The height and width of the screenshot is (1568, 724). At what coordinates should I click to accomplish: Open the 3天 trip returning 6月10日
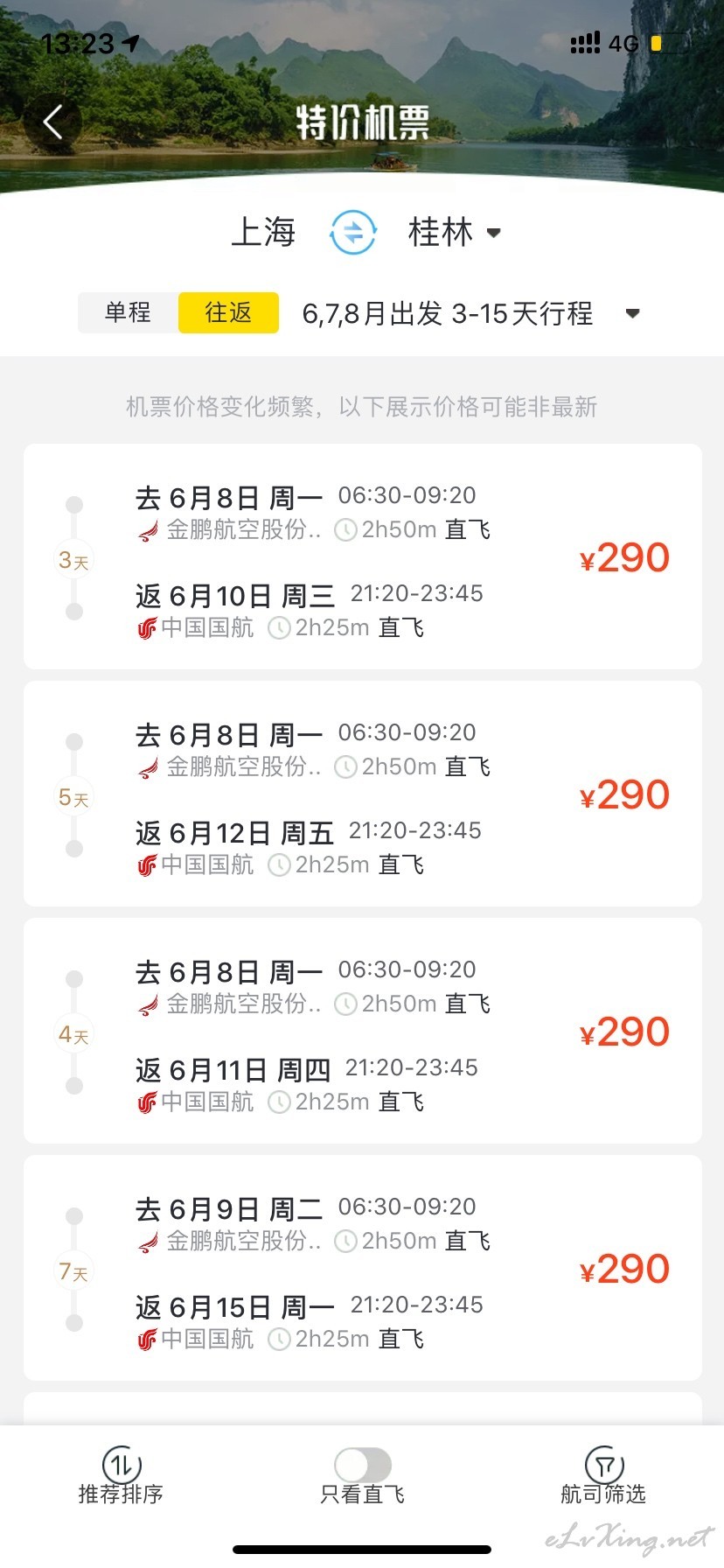(x=363, y=556)
